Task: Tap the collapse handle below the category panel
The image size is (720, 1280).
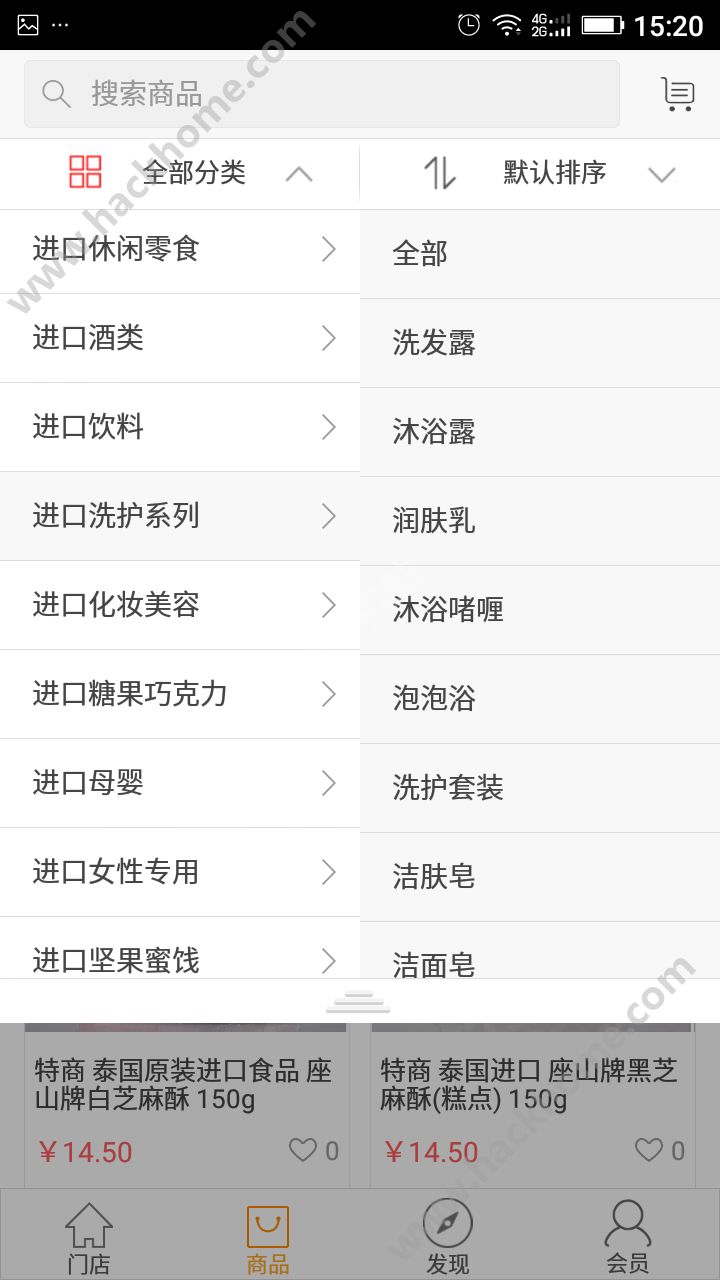Action: click(358, 1001)
